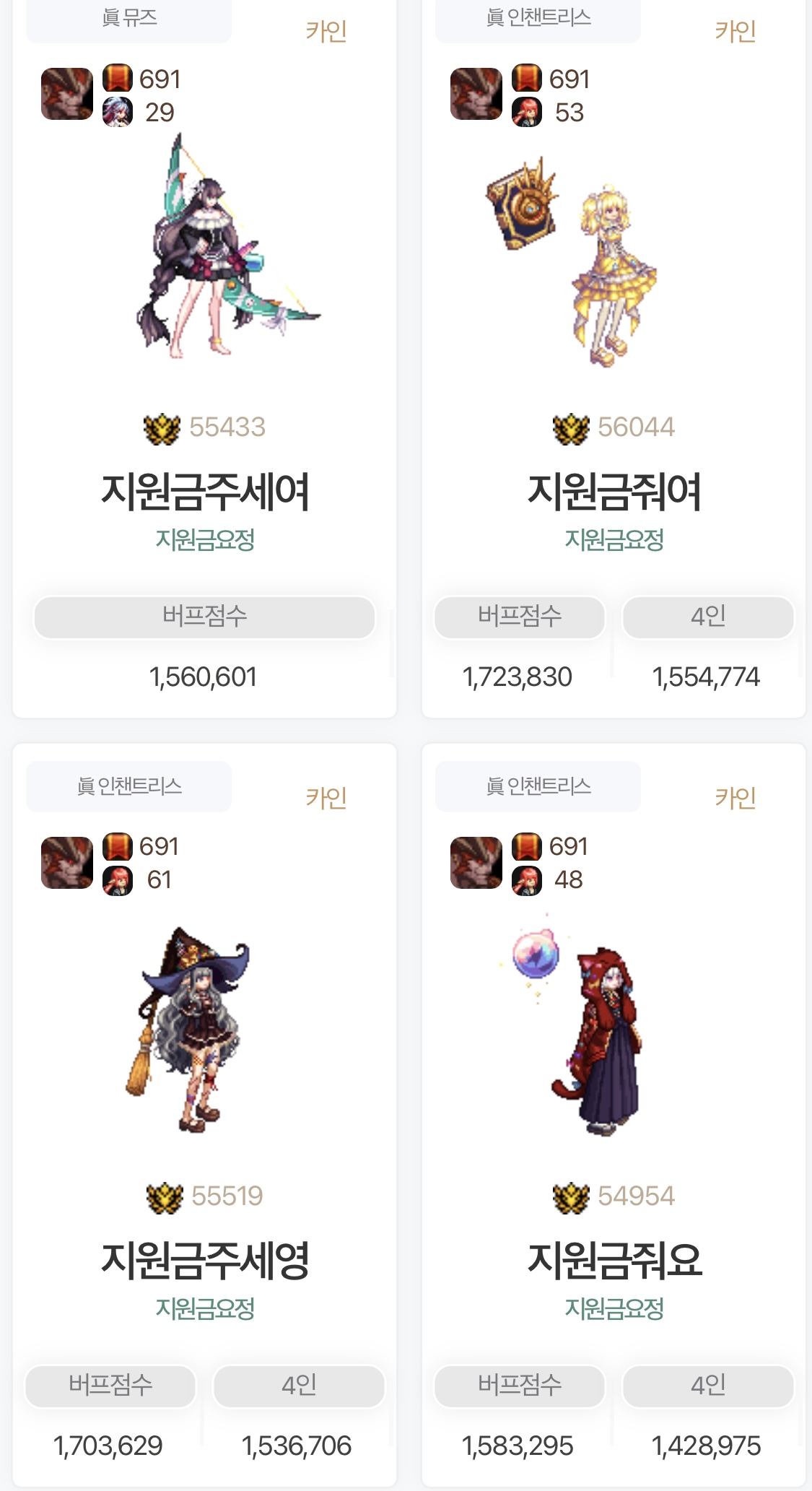
Task: Open the 지원금줘여 character card
Action: tap(614, 492)
